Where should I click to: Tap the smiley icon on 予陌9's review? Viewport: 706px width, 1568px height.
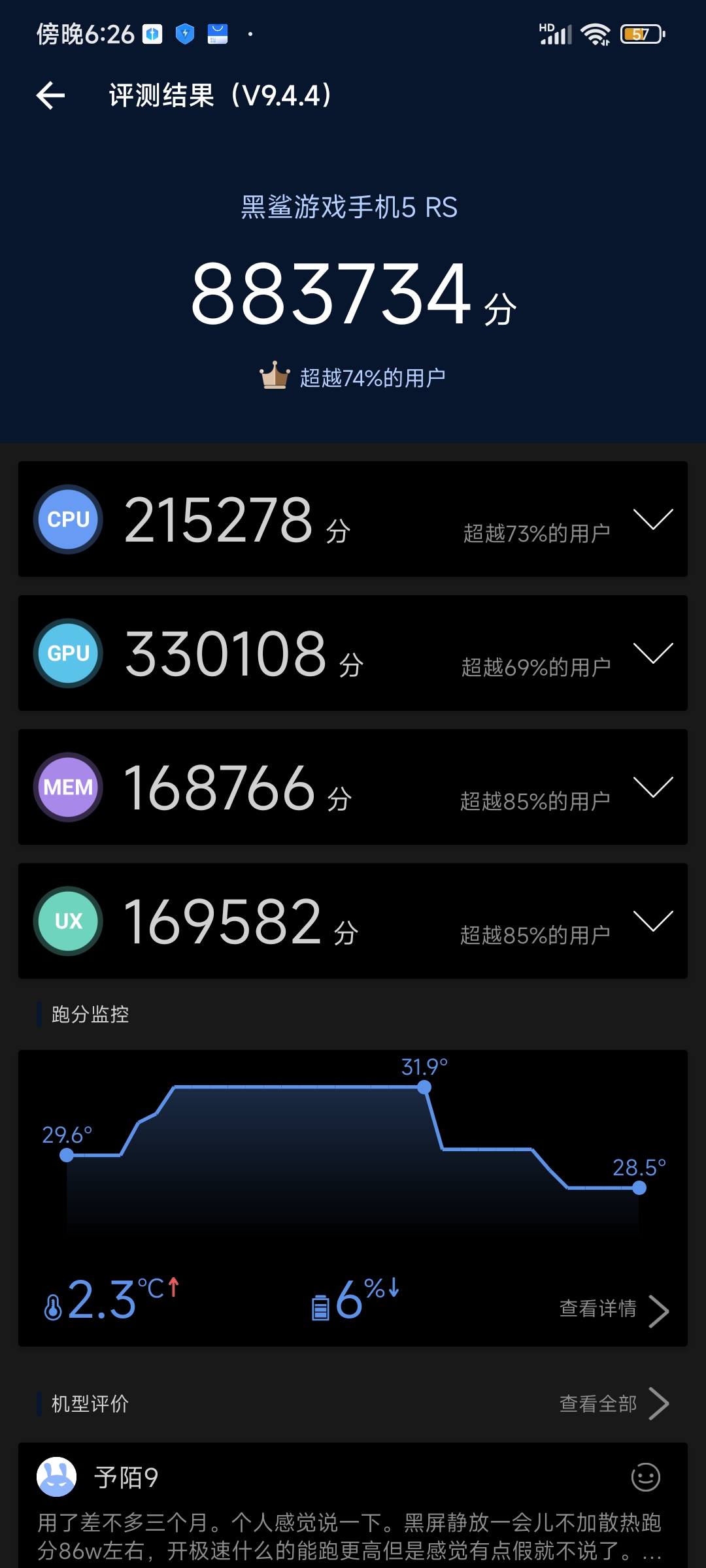(646, 1477)
